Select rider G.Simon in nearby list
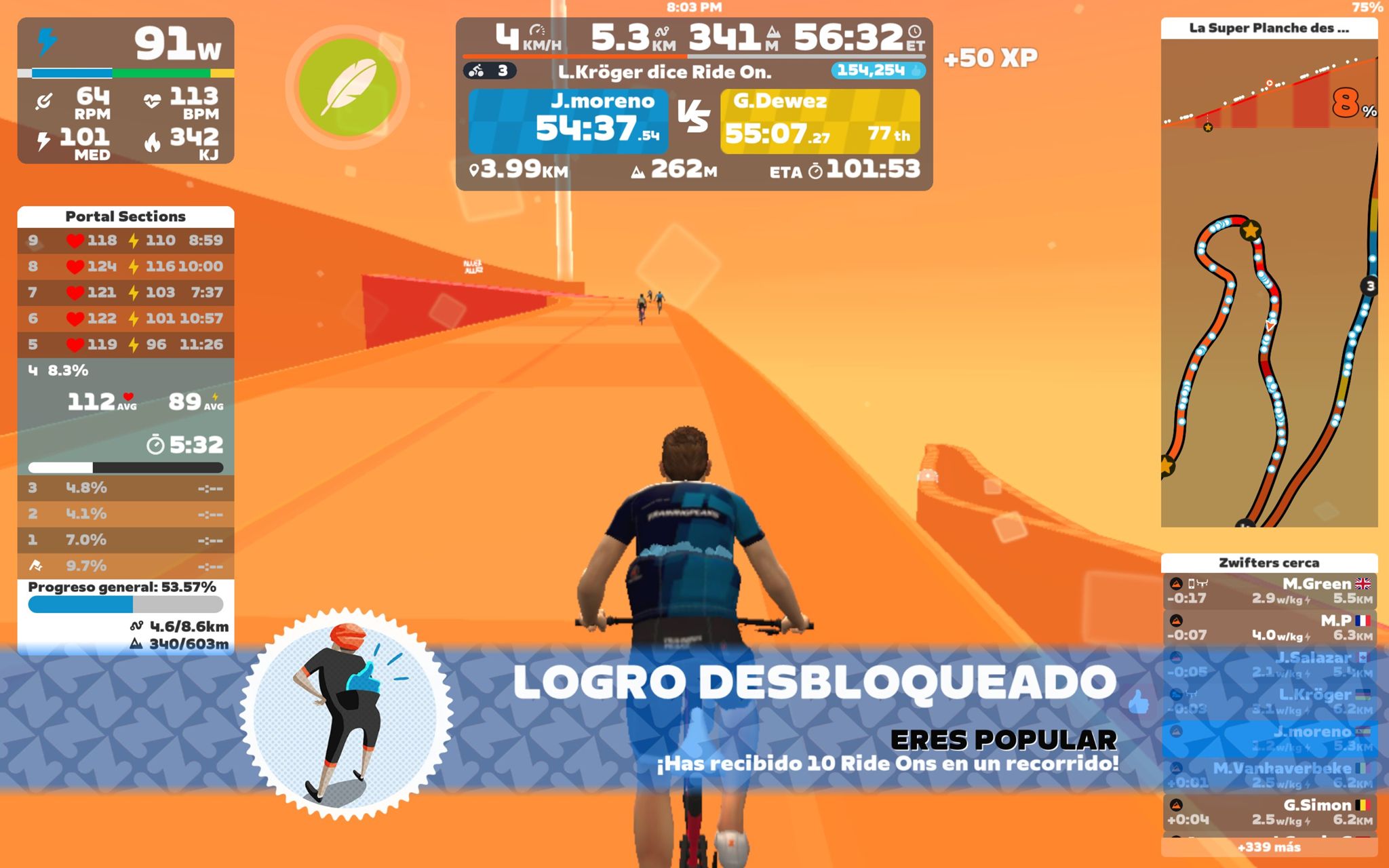This screenshot has height=868, width=1389. click(x=1269, y=812)
